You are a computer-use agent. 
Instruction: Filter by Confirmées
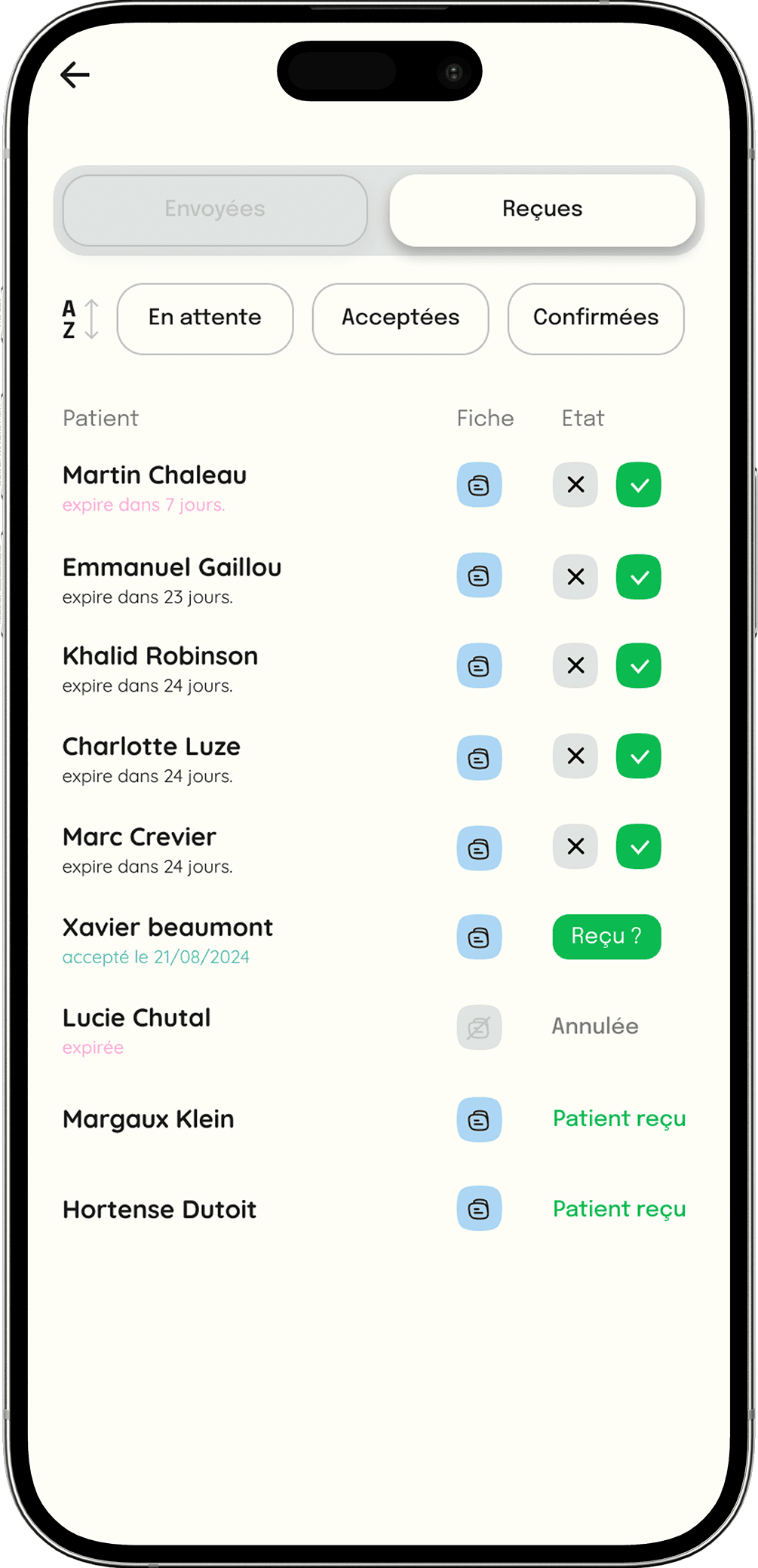[x=596, y=318]
